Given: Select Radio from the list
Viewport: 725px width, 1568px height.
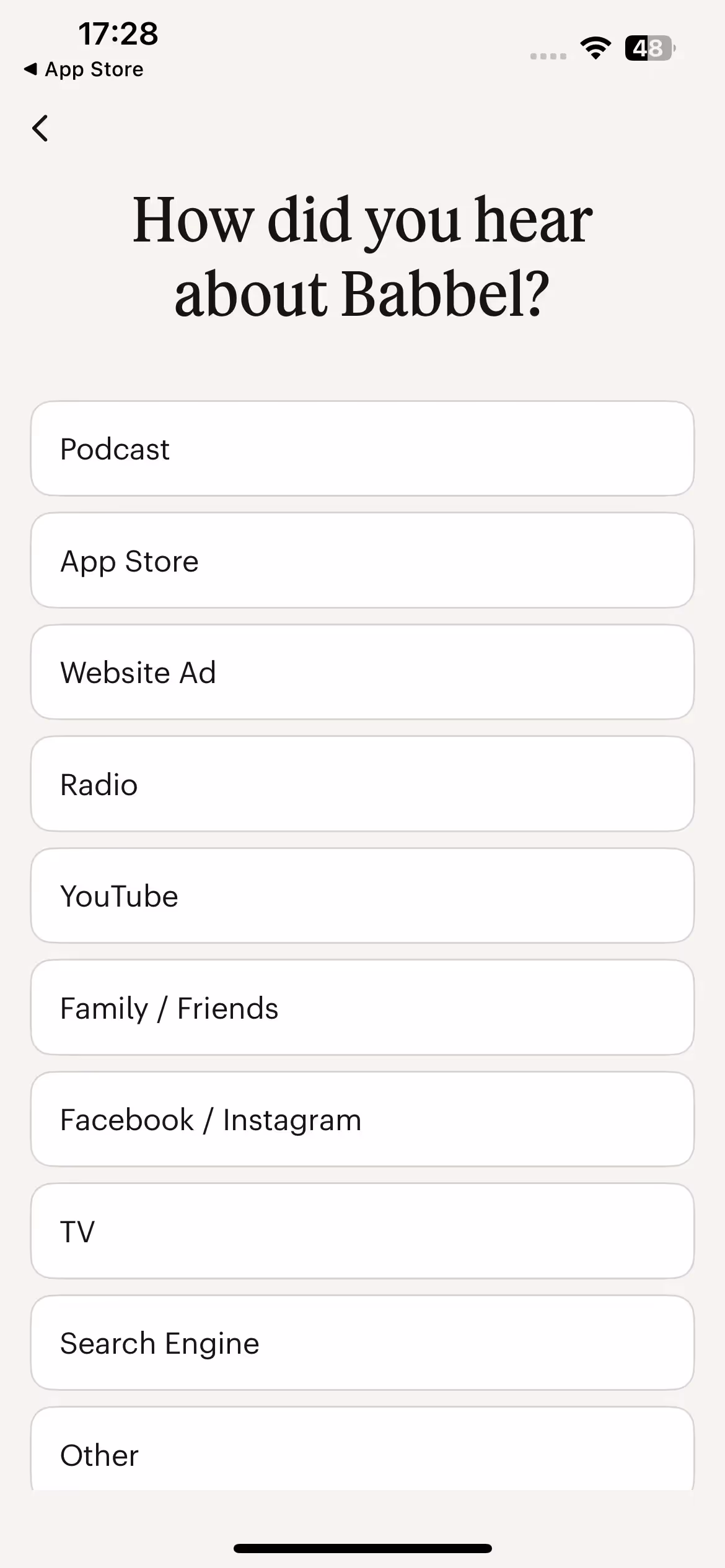Looking at the screenshot, I should pyautogui.click(x=362, y=785).
